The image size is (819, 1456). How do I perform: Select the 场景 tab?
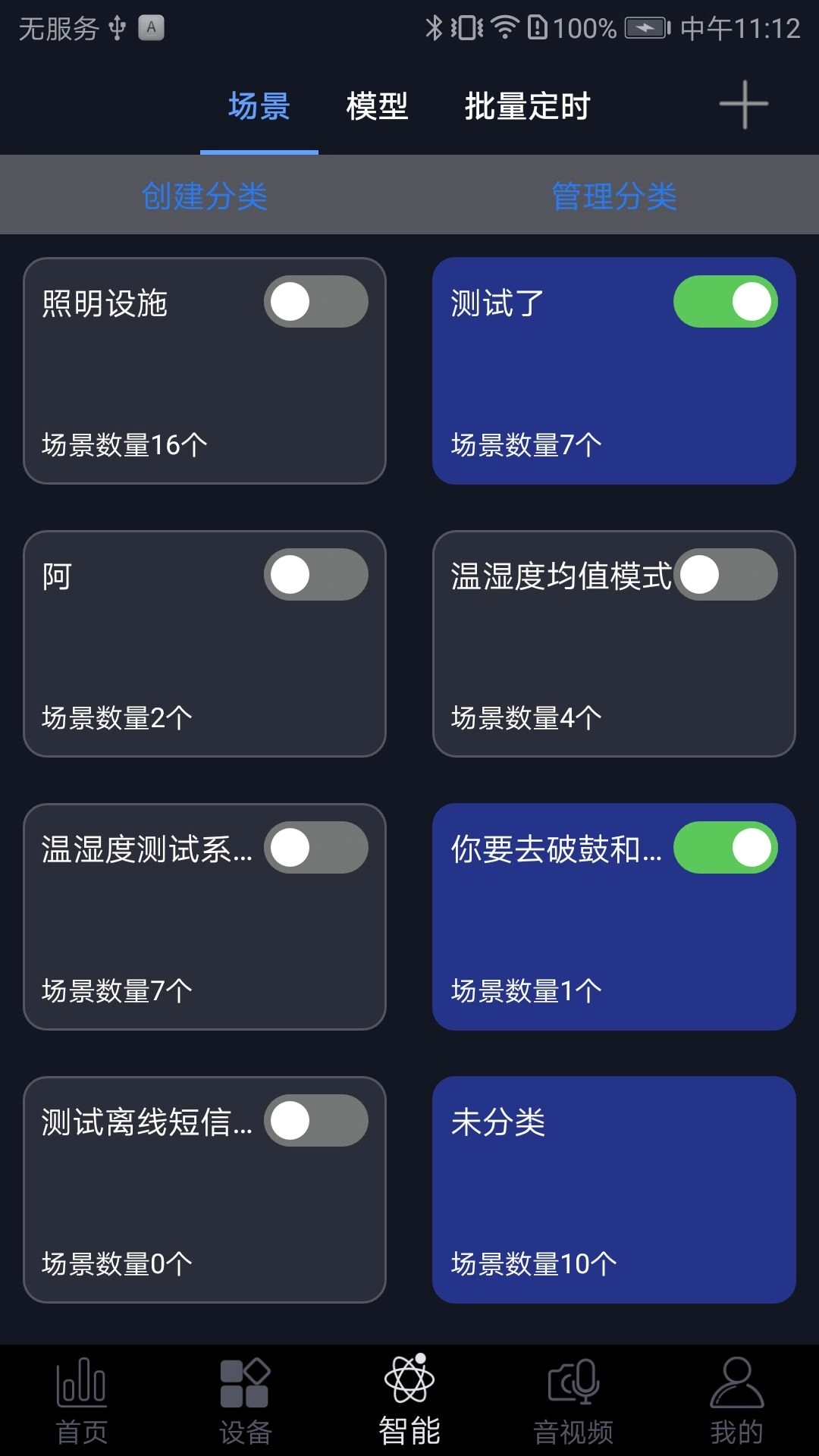(257, 106)
